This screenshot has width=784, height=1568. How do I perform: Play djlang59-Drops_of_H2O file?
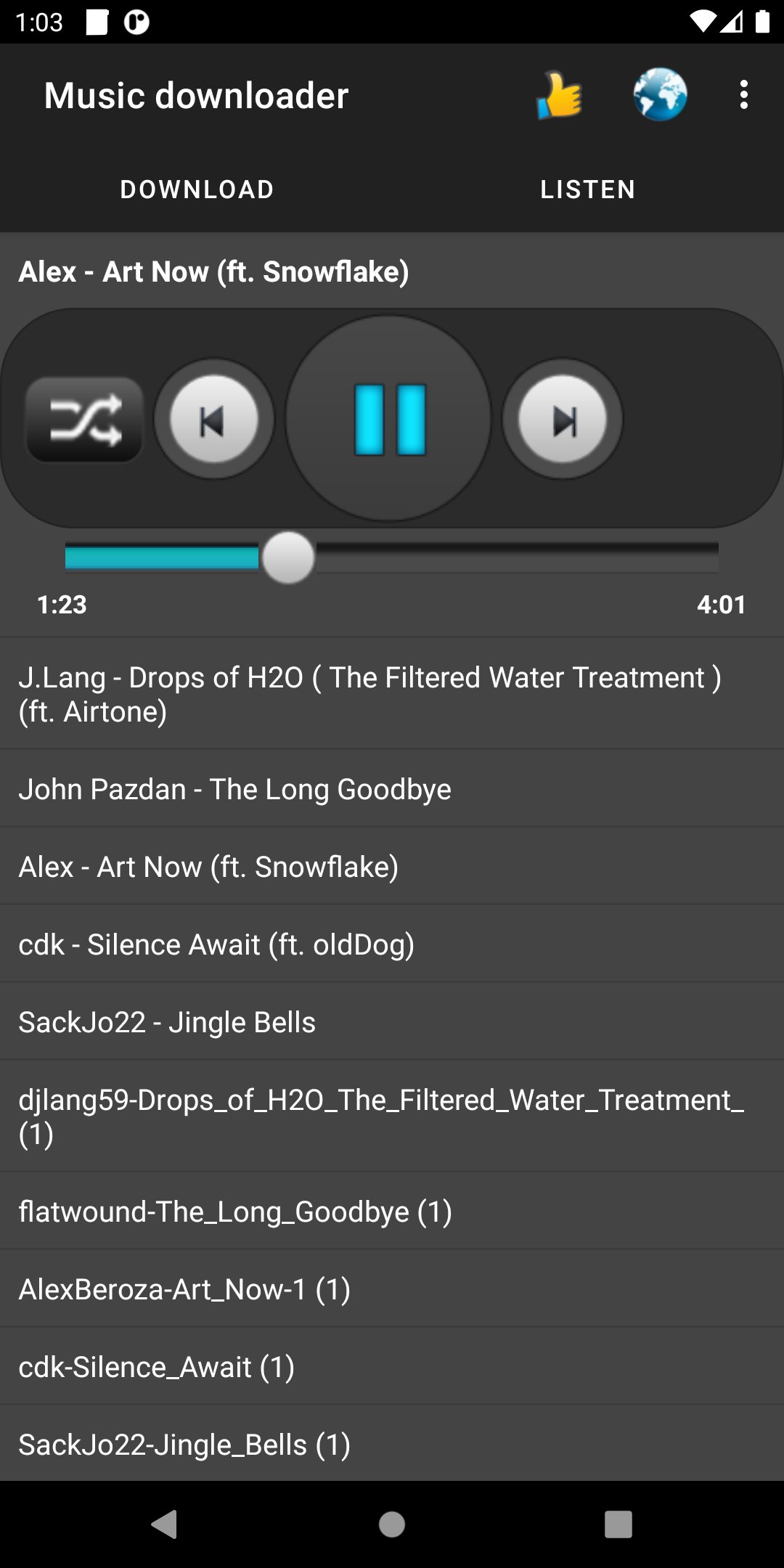click(381, 1116)
